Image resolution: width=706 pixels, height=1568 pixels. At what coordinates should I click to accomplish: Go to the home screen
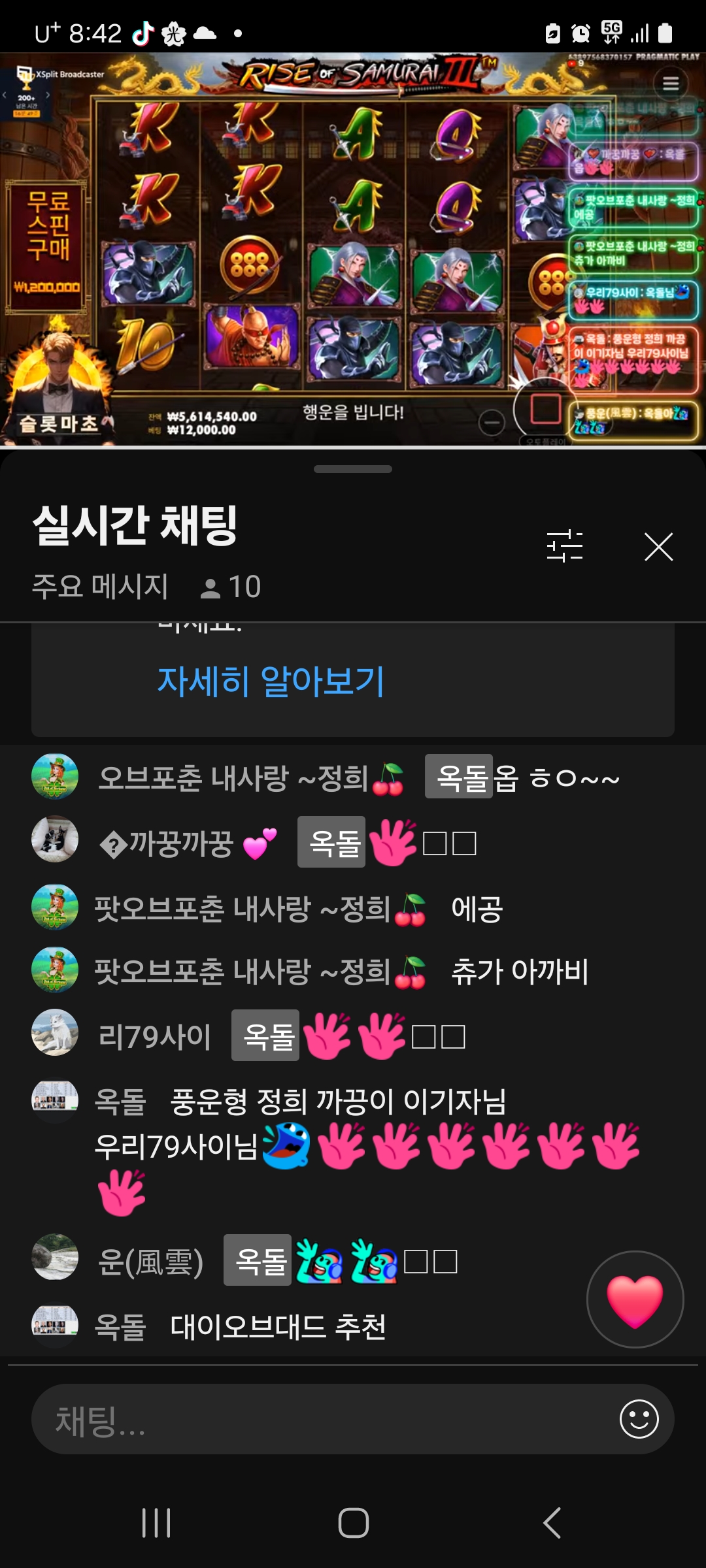353,1523
